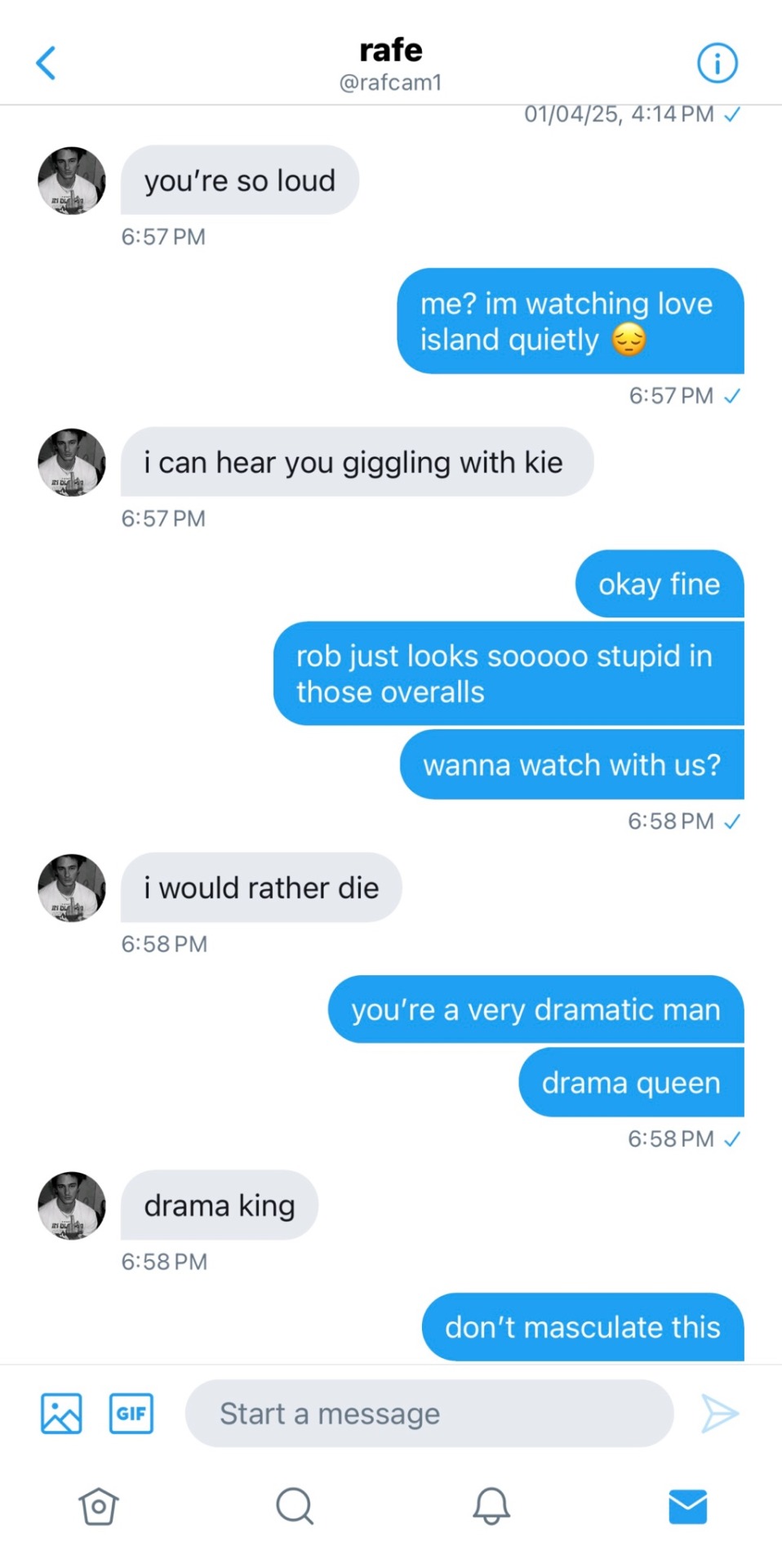Focus the Start a message field
782x1568 pixels.
[x=429, y=1413]
